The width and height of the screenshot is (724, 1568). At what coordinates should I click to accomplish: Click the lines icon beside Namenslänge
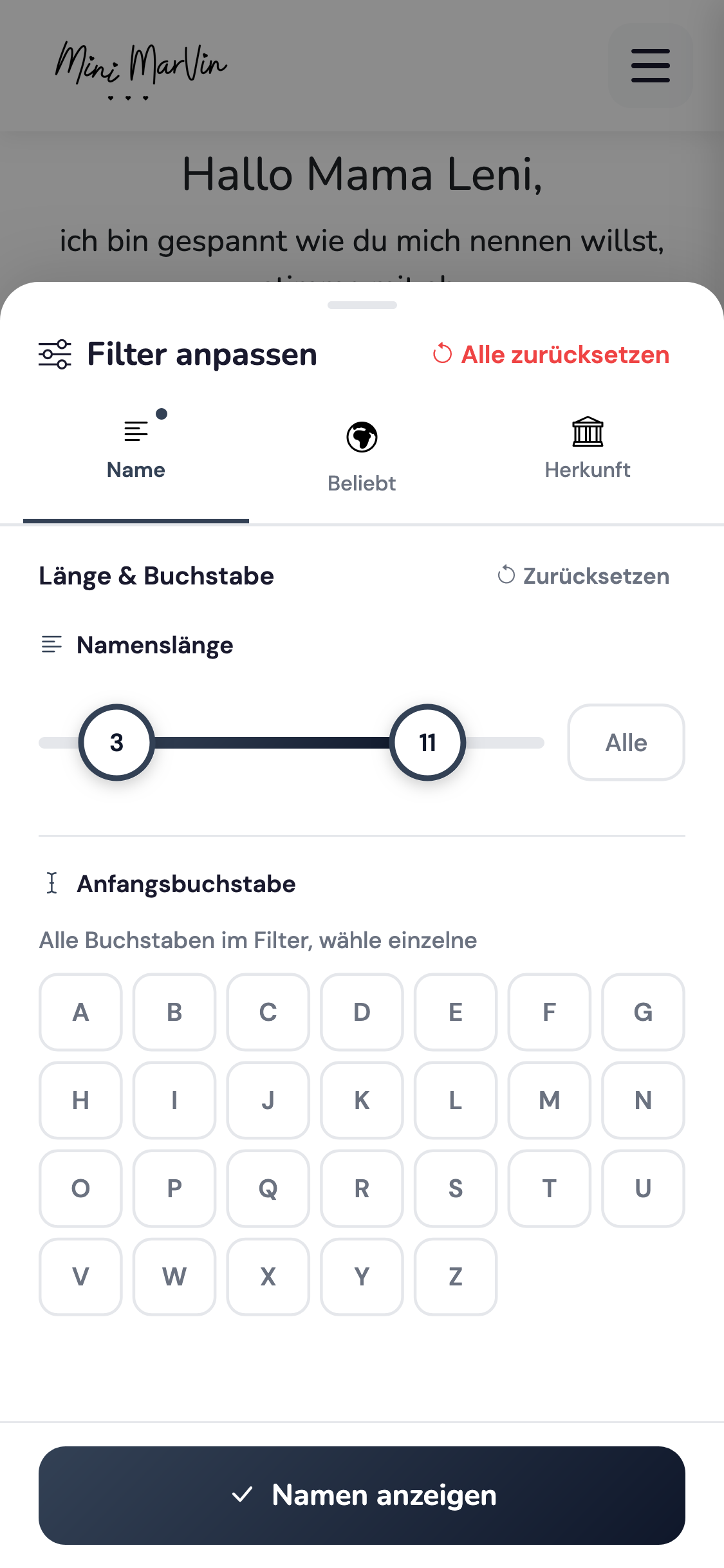pos(50,644)
